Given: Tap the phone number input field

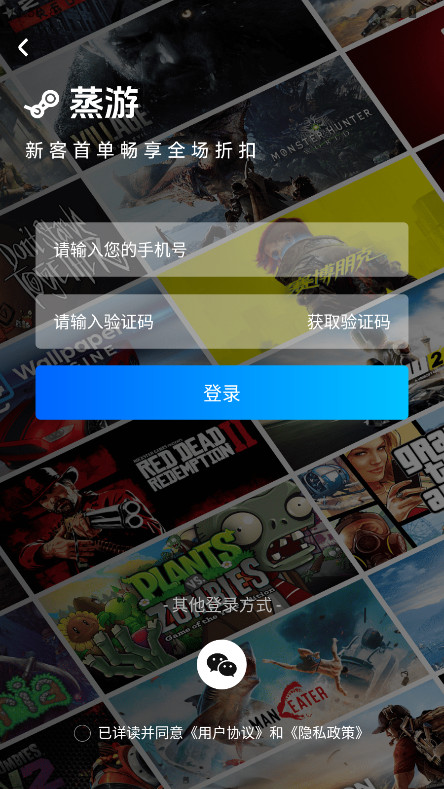Looking at the screenshot, I should [x=221, y=250].
